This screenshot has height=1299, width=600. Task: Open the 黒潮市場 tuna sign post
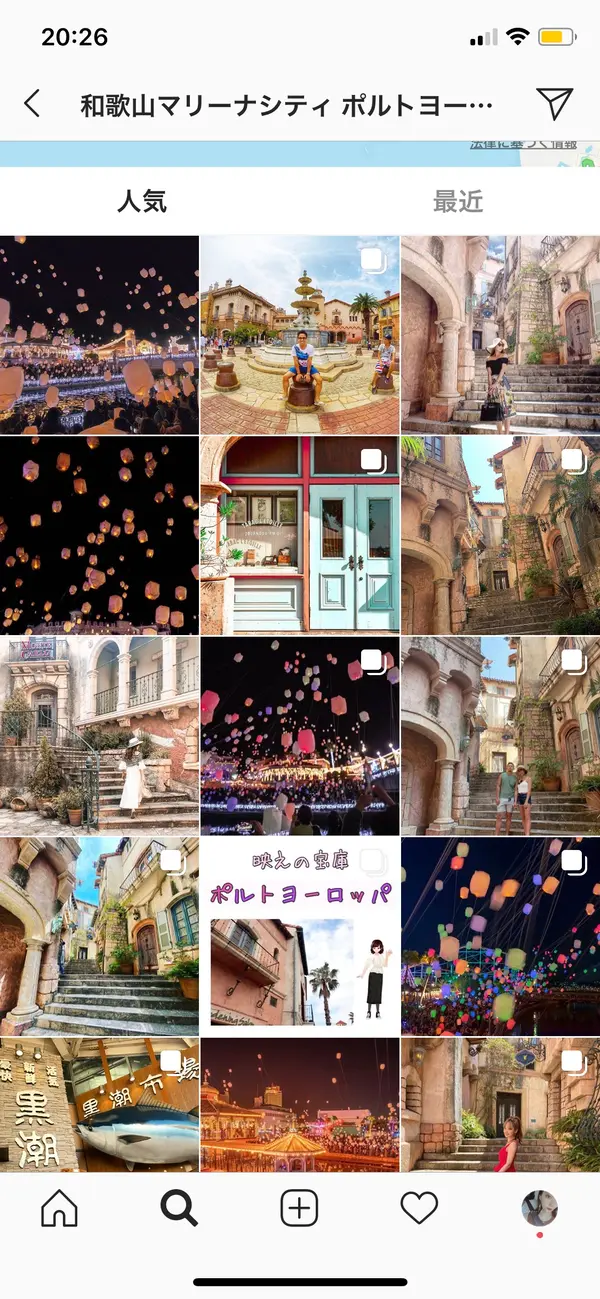click(x=99, y=1105)
